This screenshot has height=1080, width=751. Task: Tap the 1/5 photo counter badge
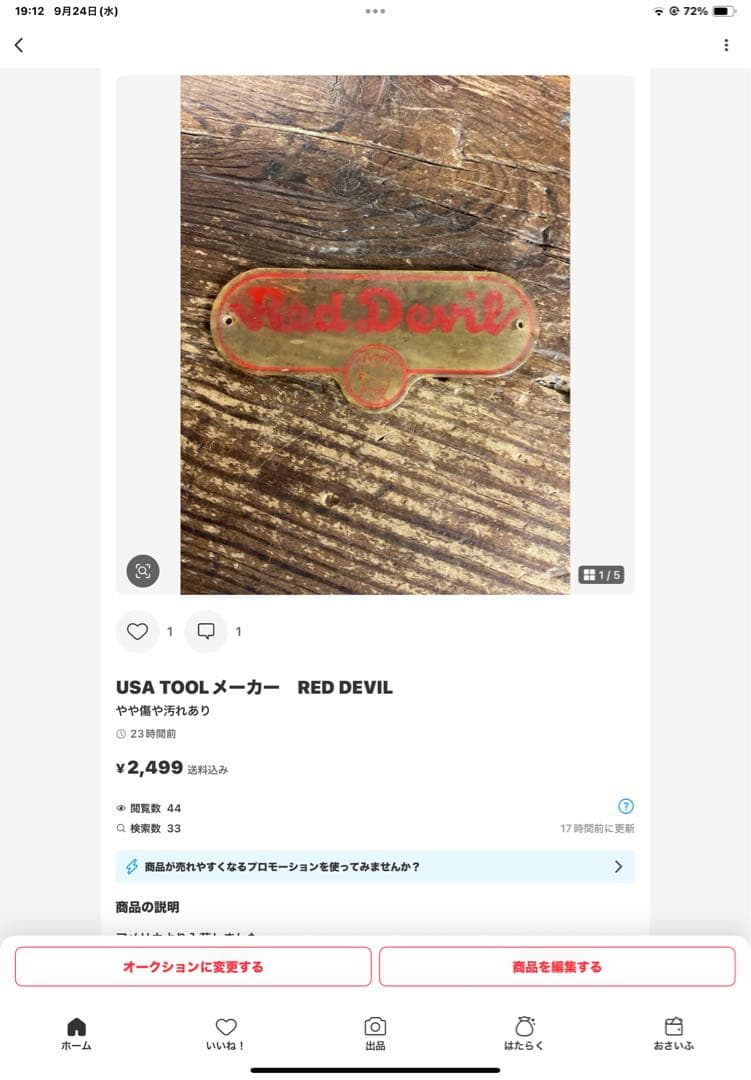click(602, 575)
